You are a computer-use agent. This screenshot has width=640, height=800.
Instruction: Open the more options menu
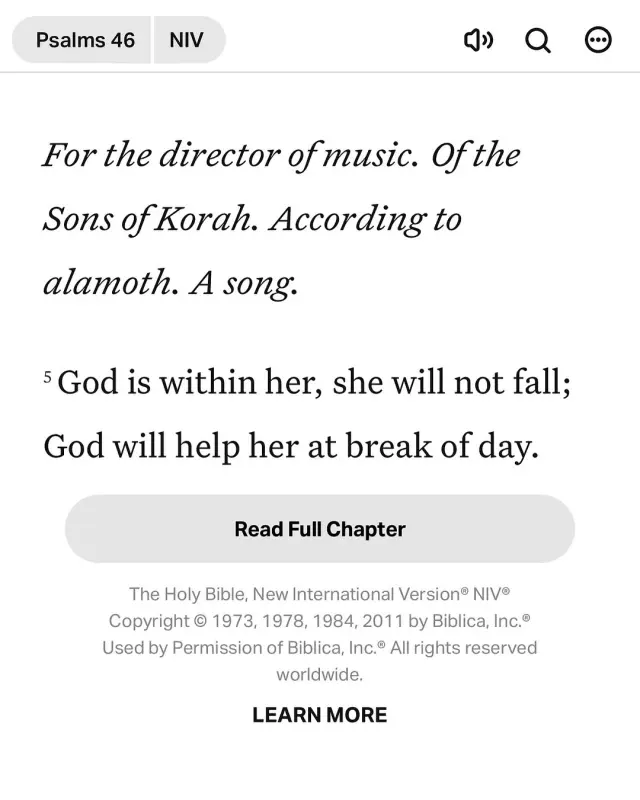[x=598, y=40]
